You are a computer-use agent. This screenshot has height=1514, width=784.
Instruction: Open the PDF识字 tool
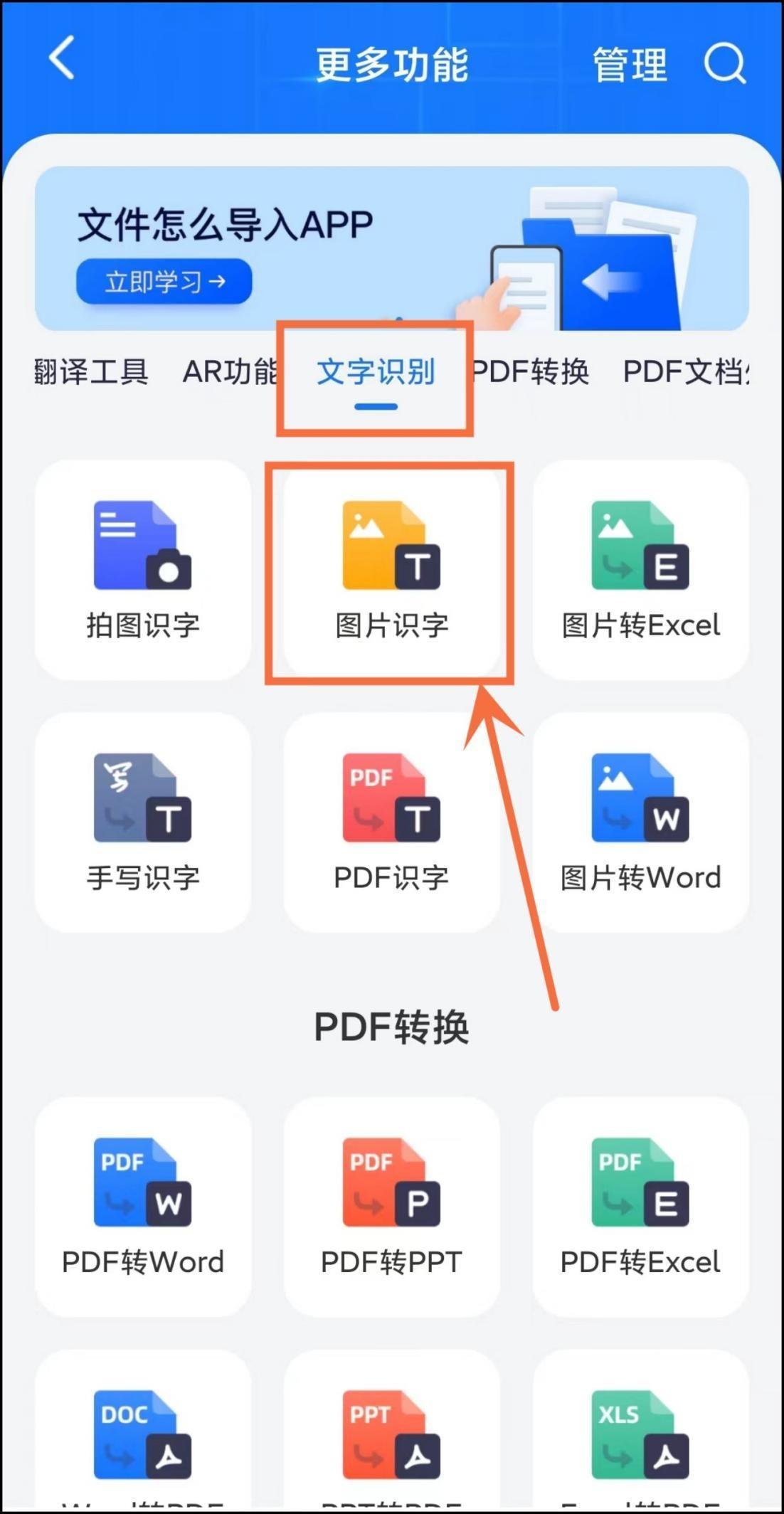[391, 823]
